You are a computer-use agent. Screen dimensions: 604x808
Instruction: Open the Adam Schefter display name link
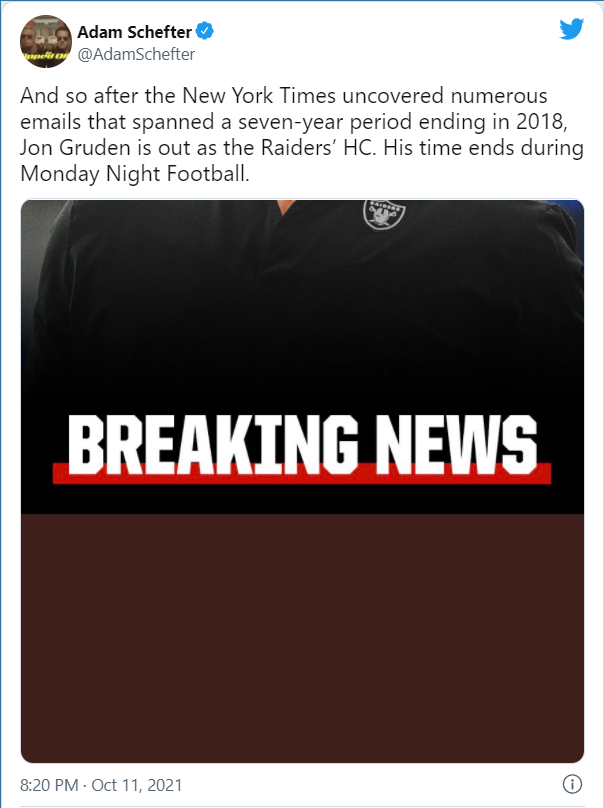134,32
